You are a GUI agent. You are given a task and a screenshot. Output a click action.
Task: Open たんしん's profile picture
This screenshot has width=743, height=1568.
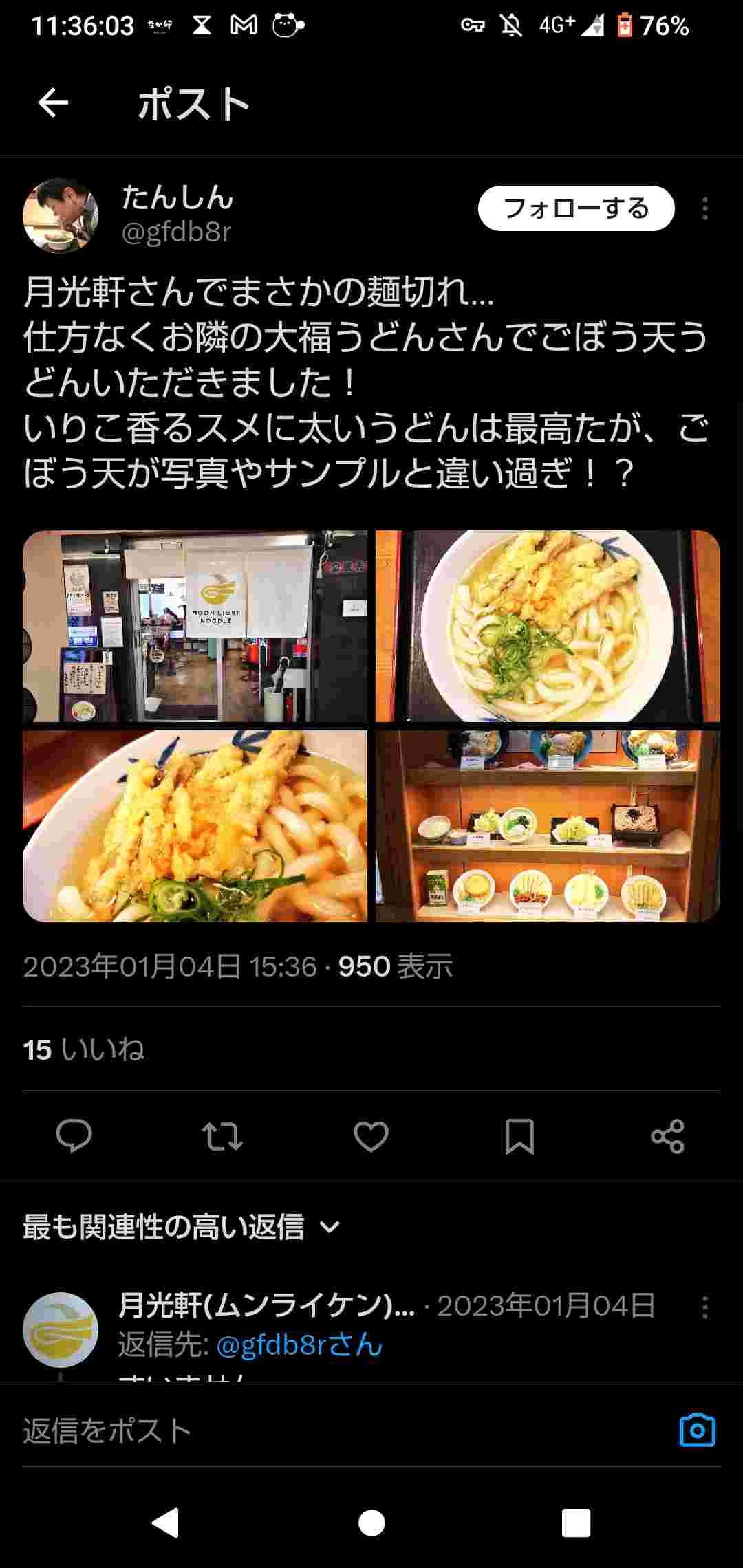pyautogui.click(x=61, y=216)
